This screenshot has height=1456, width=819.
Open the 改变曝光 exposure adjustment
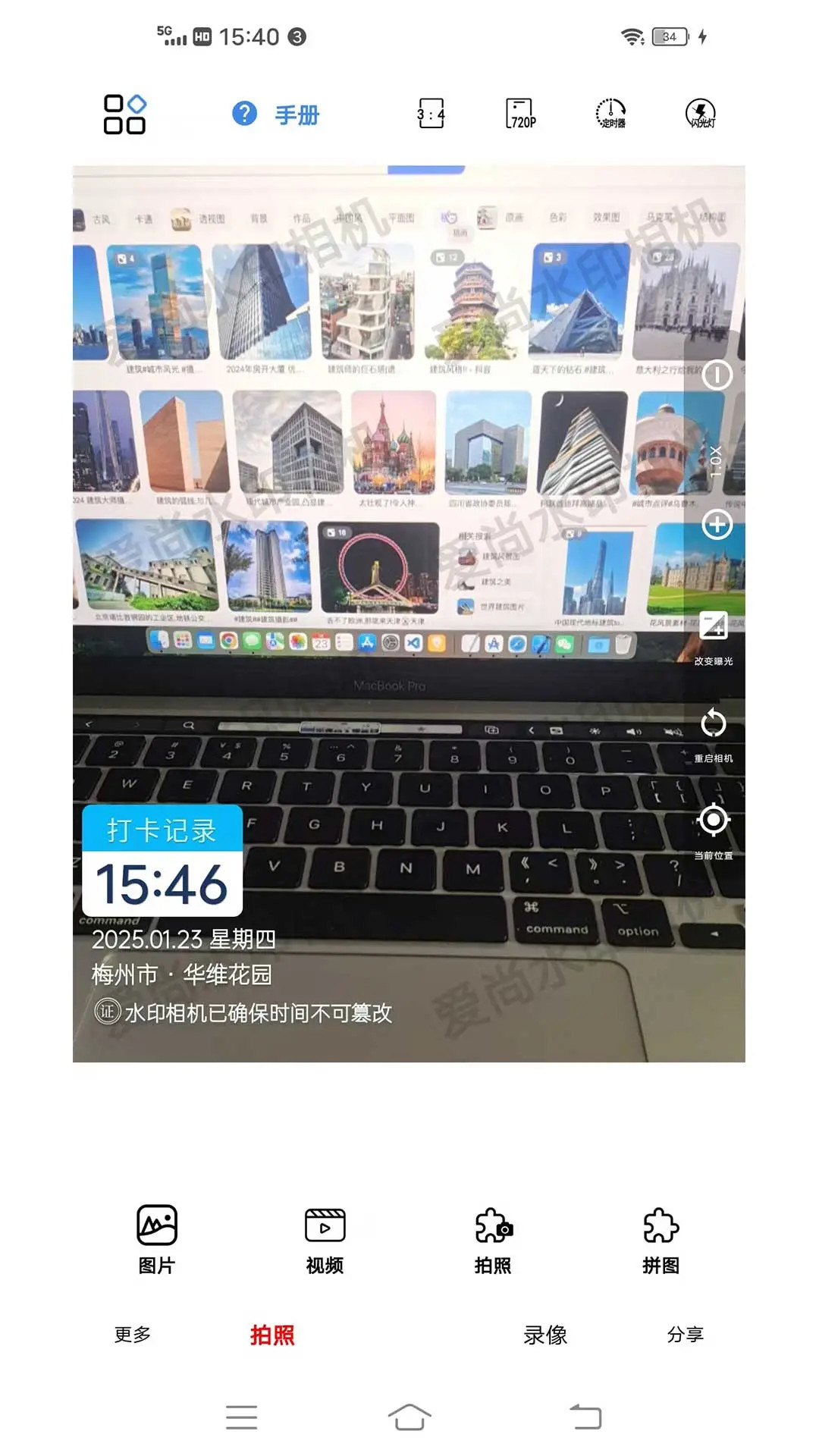(713, 631)
